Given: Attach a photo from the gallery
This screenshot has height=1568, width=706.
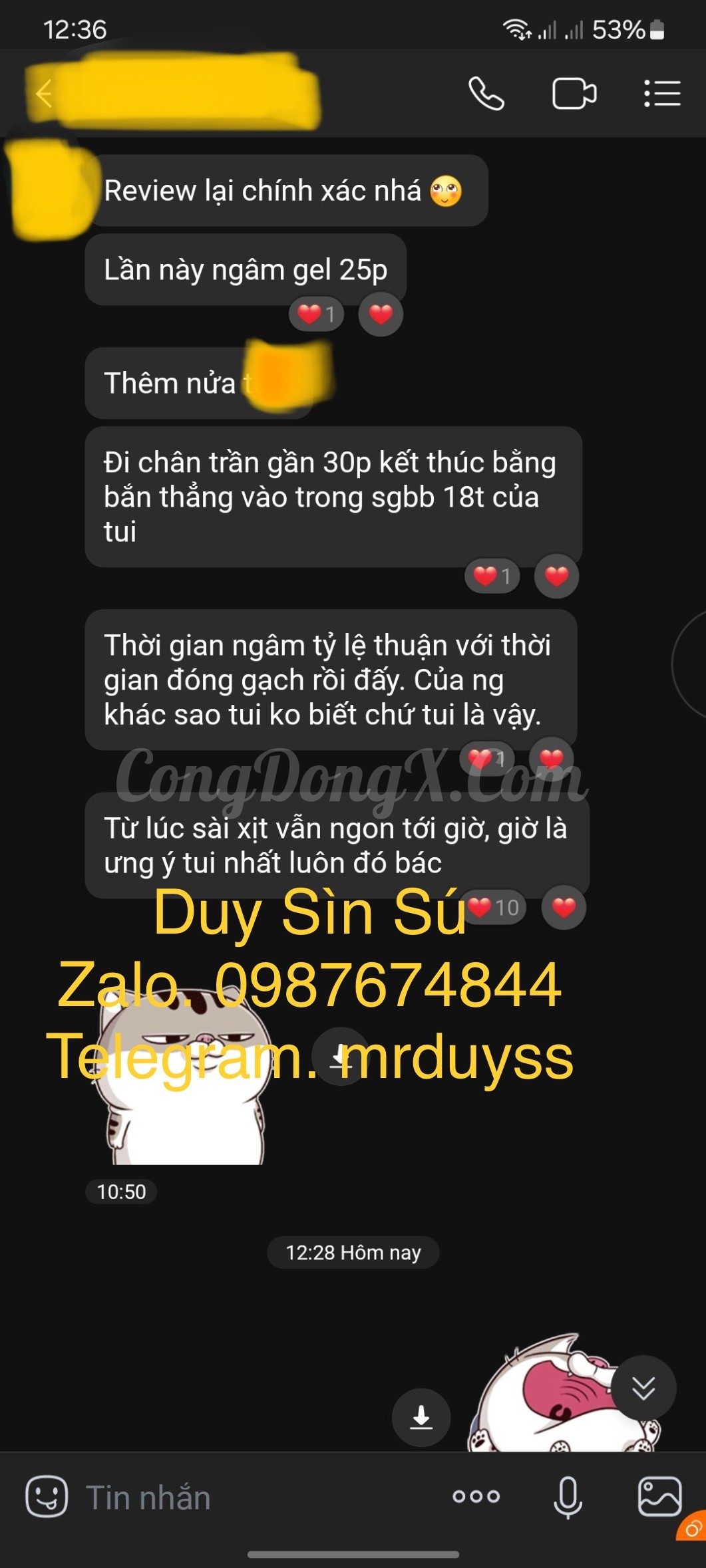Looking at the screenshot, I should (659, 1497).
